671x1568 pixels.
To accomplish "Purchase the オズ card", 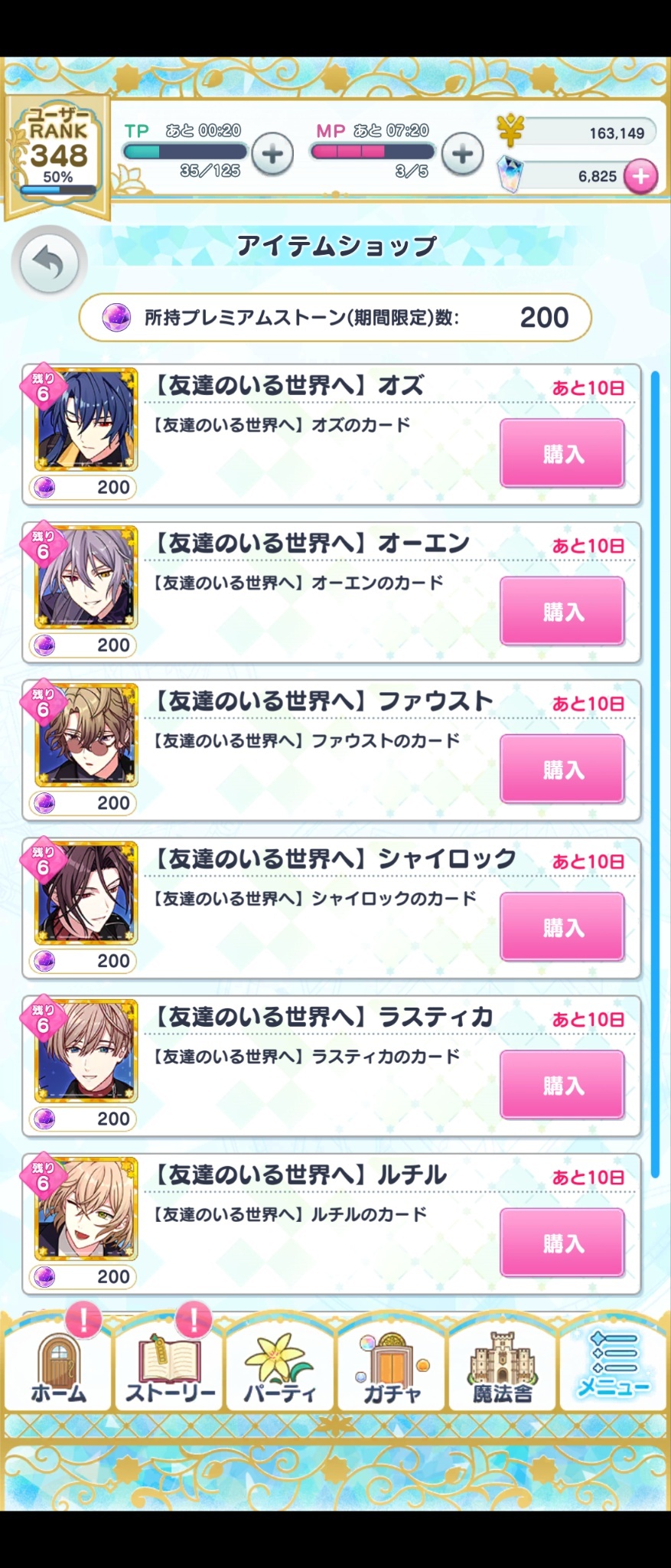I will tap(562, 453).
